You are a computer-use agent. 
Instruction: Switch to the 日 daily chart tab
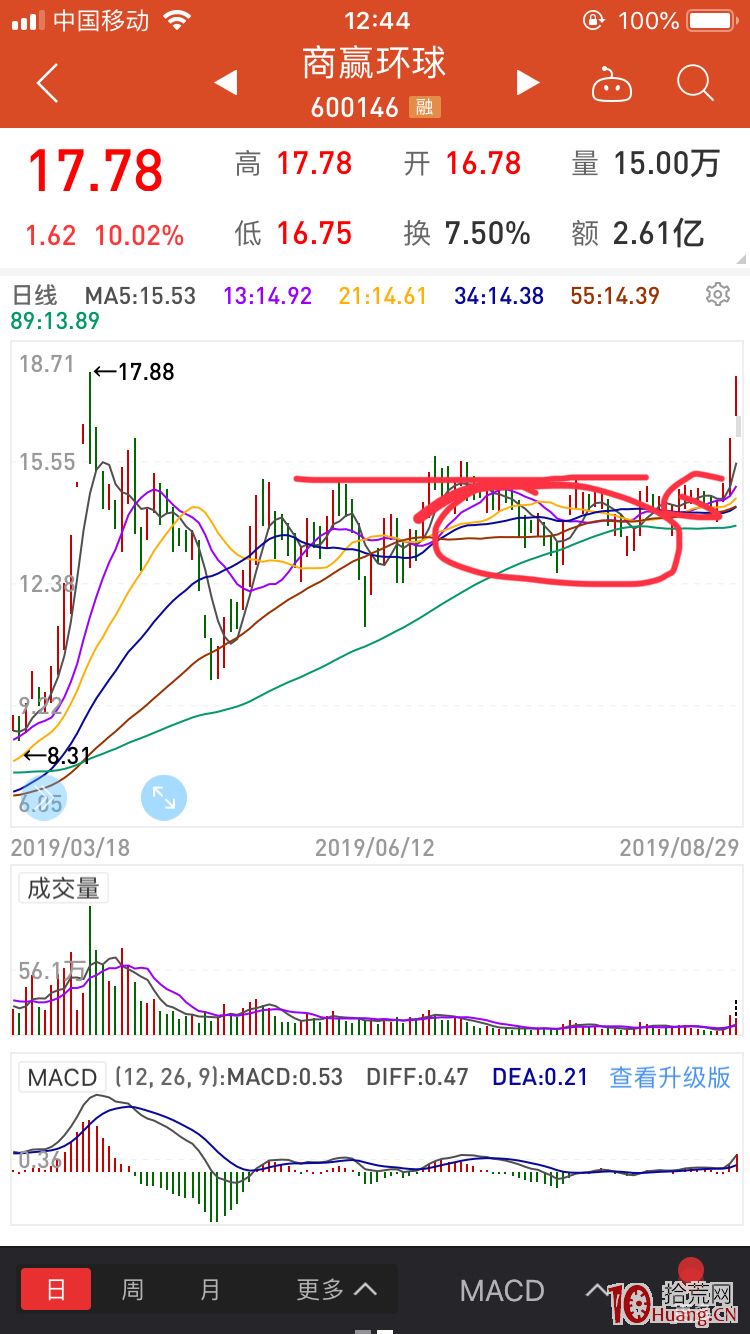point(56,1290)
